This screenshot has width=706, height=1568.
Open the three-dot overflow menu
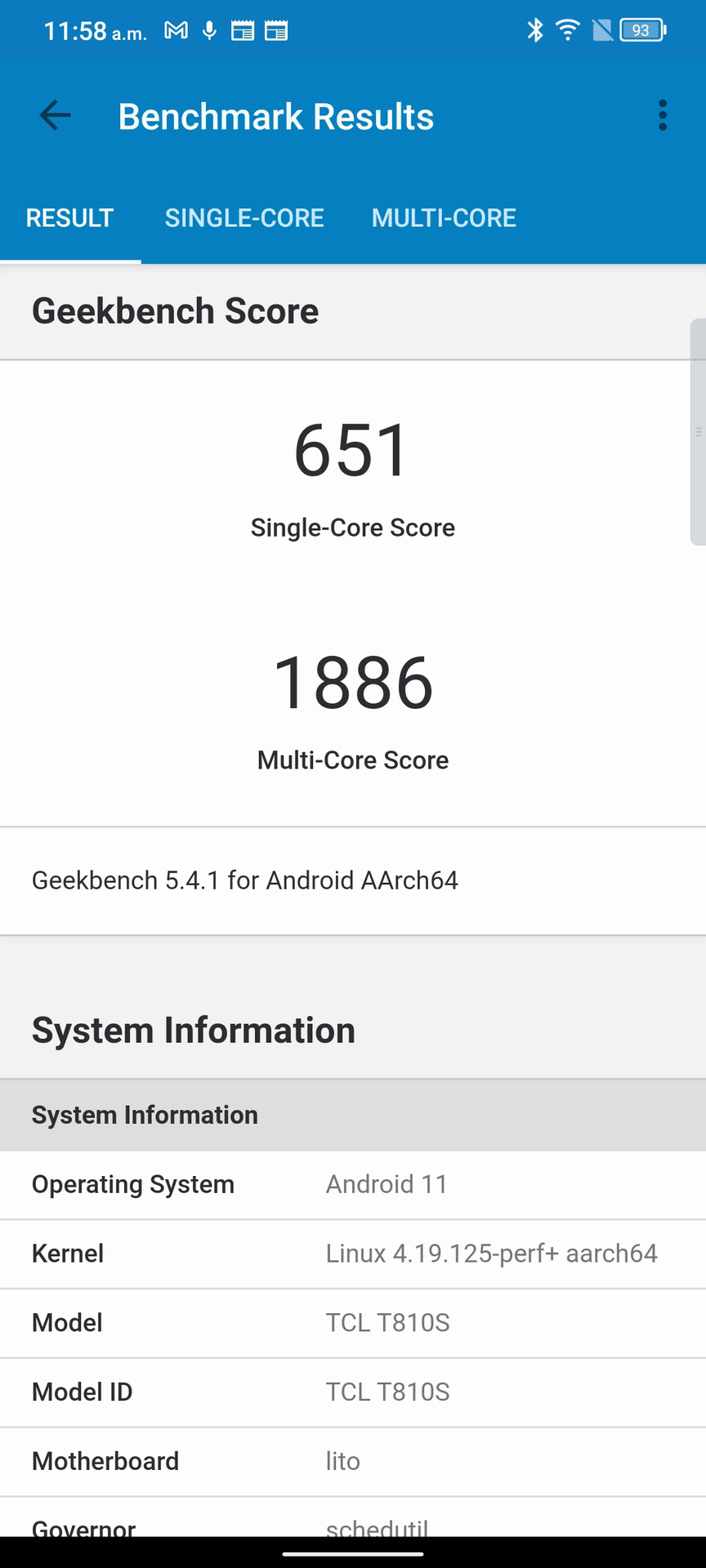(663, 115)
